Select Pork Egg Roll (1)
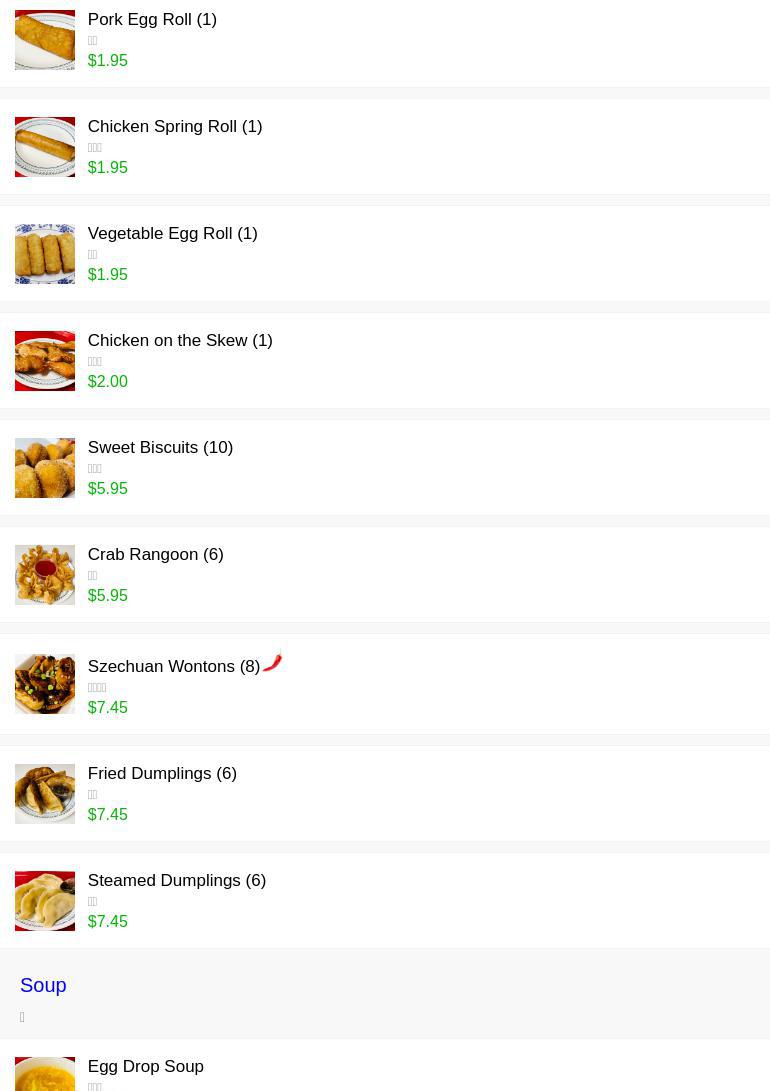 (152, 20)
